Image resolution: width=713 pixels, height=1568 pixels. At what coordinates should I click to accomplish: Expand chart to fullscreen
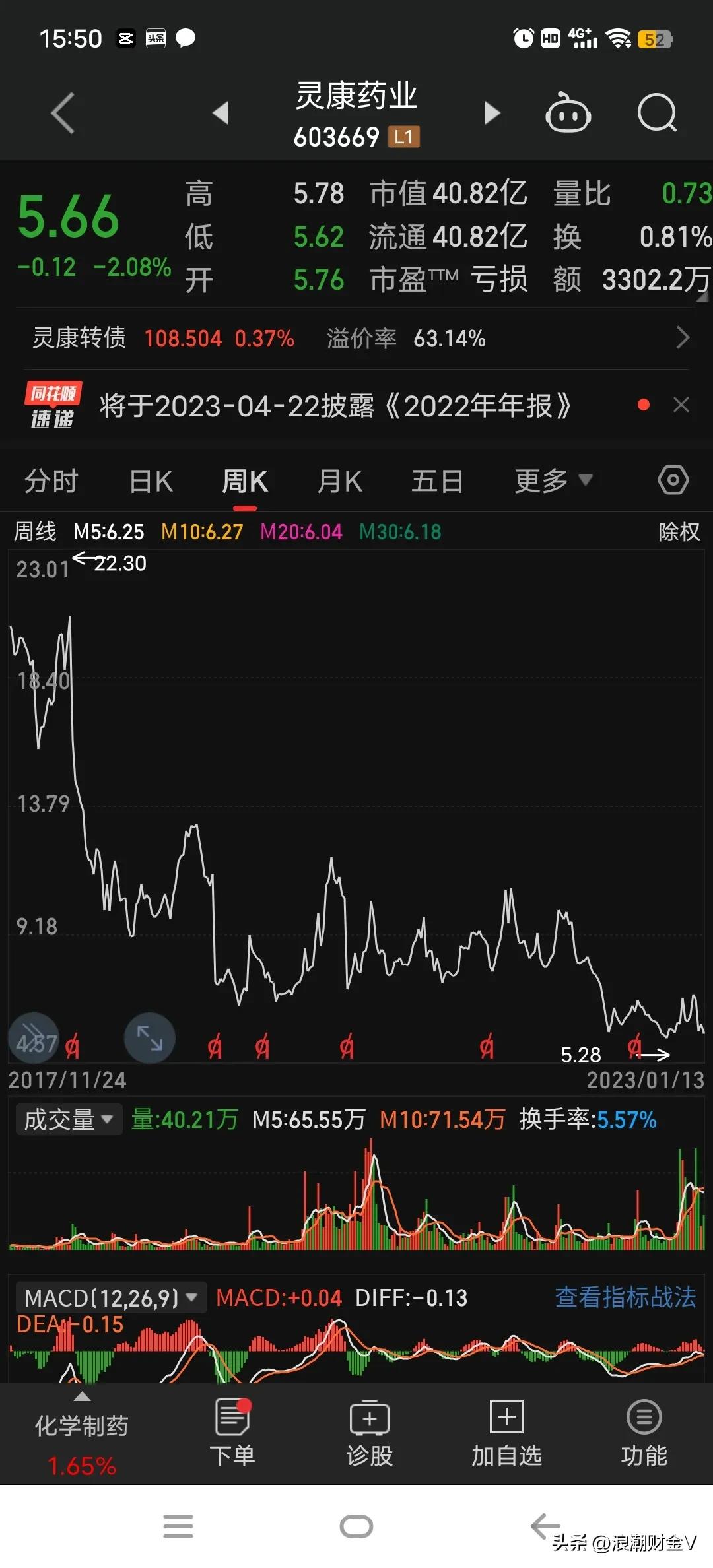(149, 1037)
